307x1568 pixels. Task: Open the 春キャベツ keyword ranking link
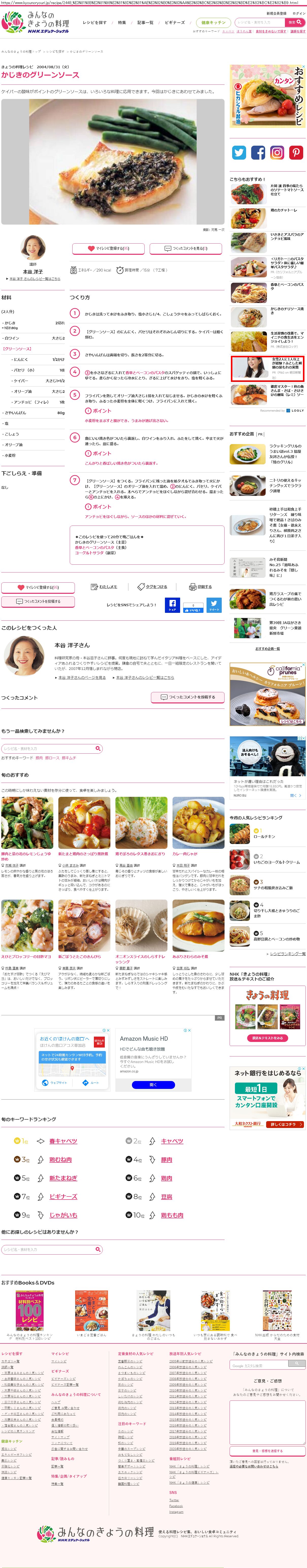[x=63, y=1141]
